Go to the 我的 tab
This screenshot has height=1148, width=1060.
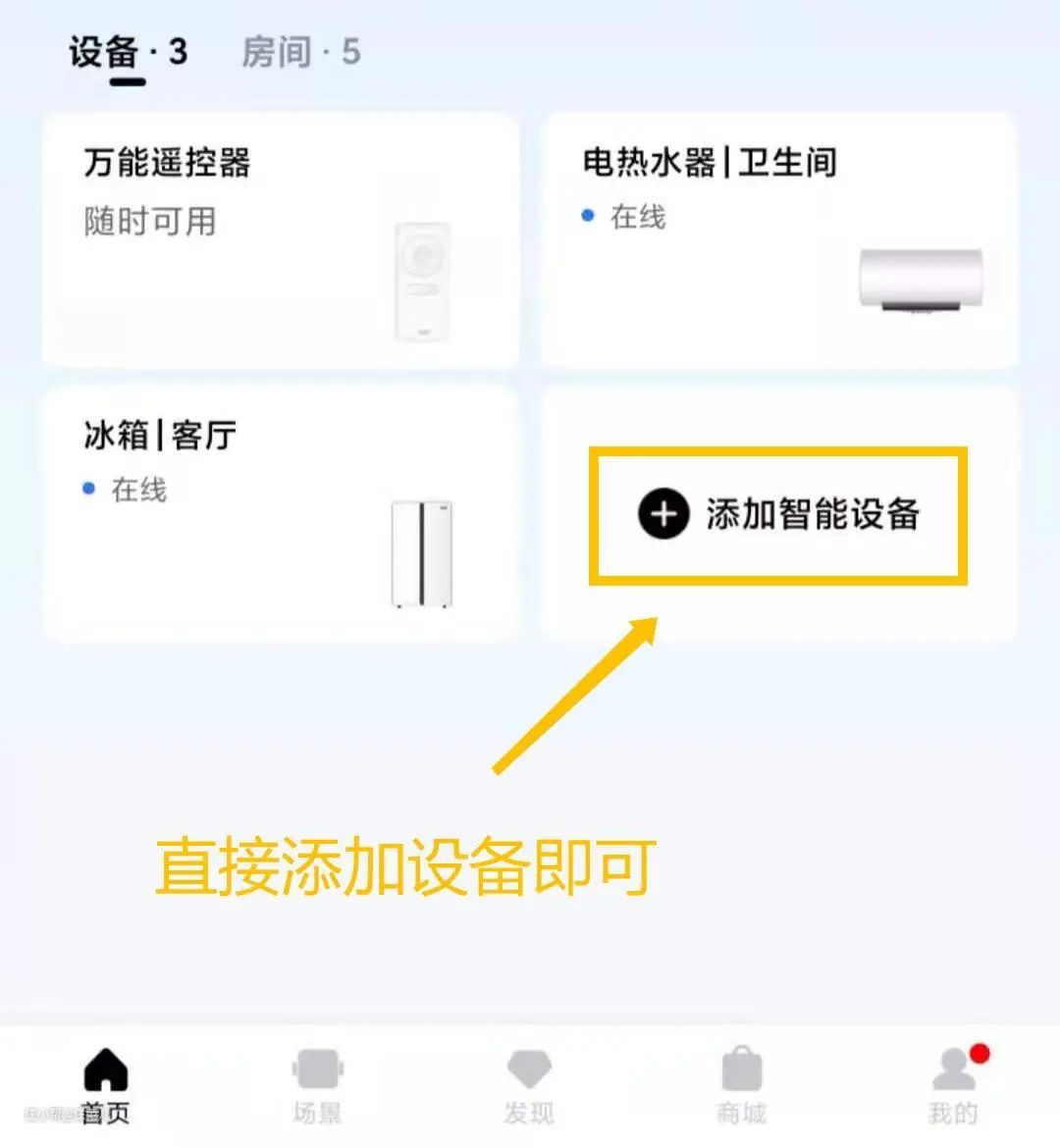click(x=953, y=1085)
